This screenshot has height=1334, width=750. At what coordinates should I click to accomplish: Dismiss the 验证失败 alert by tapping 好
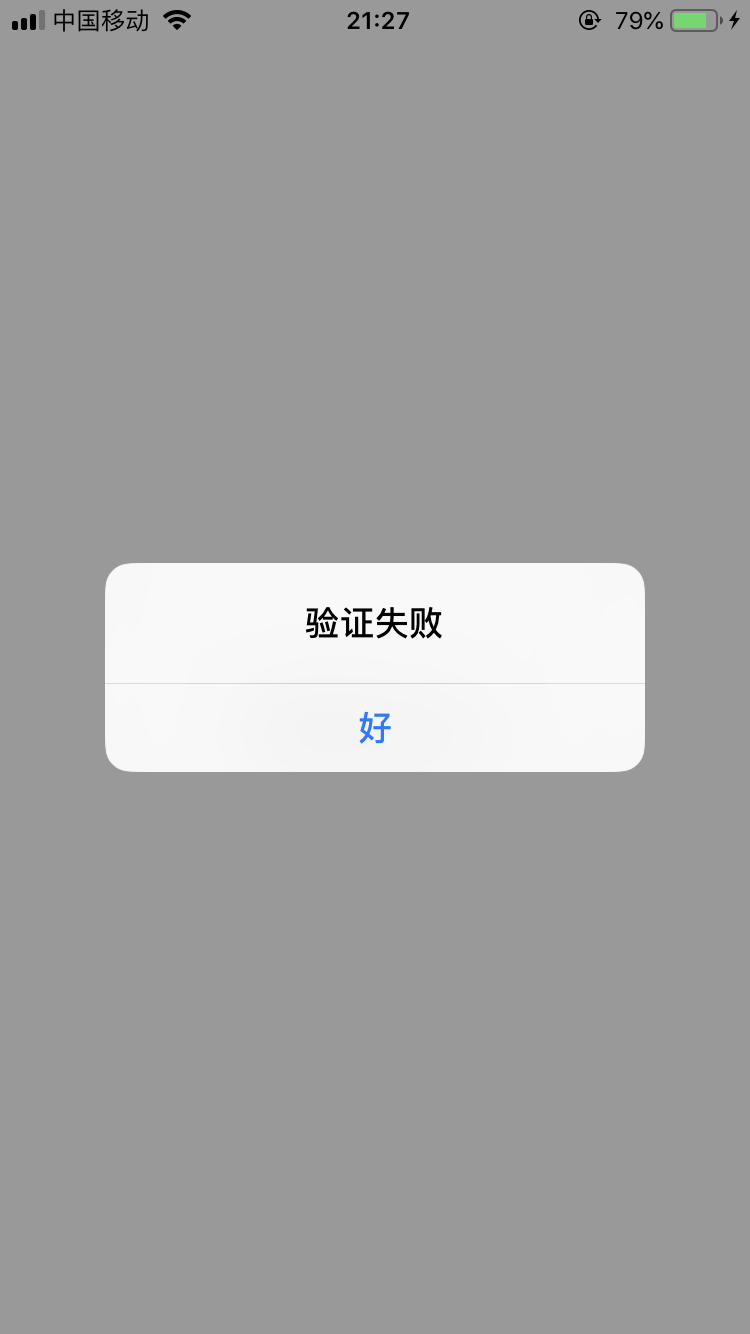(x=375, y=728)
